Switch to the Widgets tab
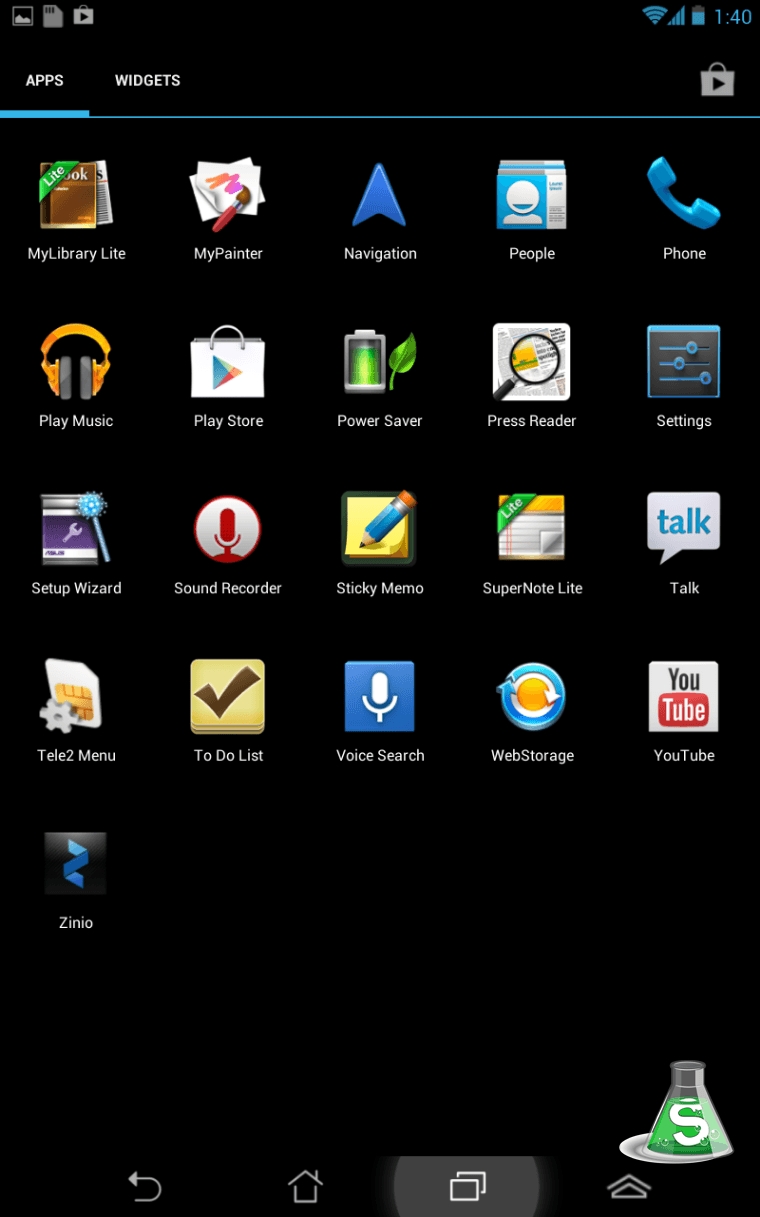 pos(147,81)
